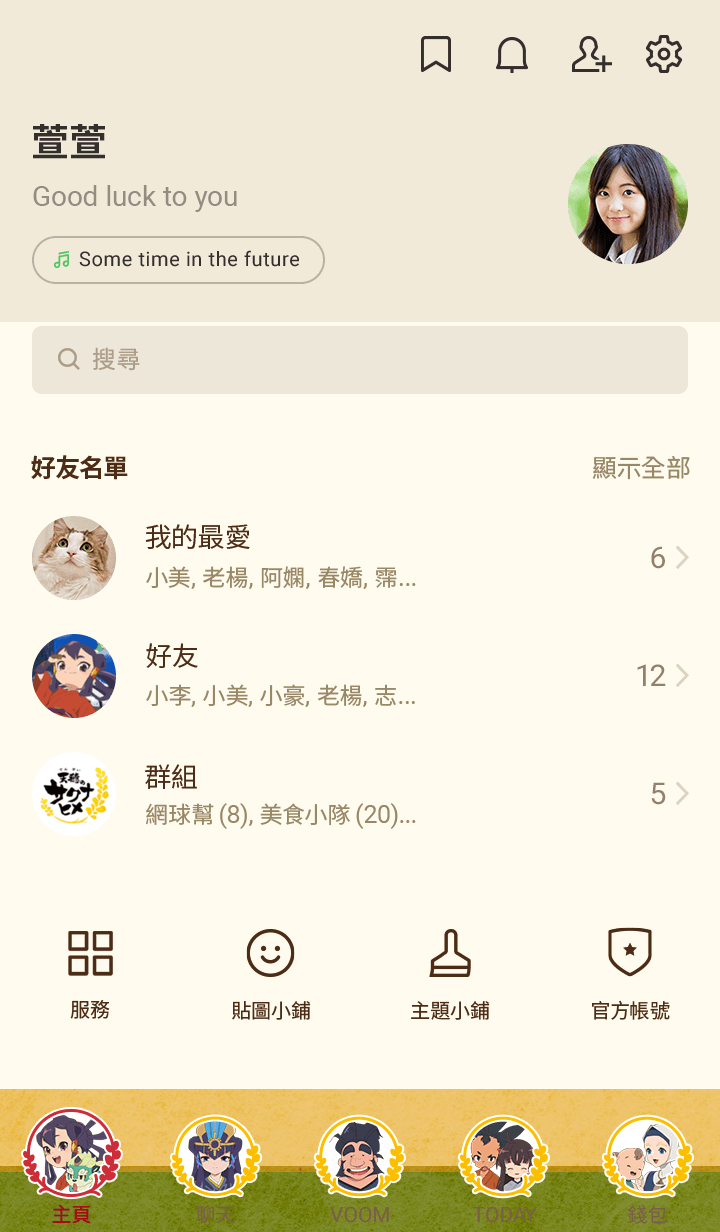This screenshot has width=720, height=1232.
Task: Open the 群組 groups list
Action: tap(360, 794)
